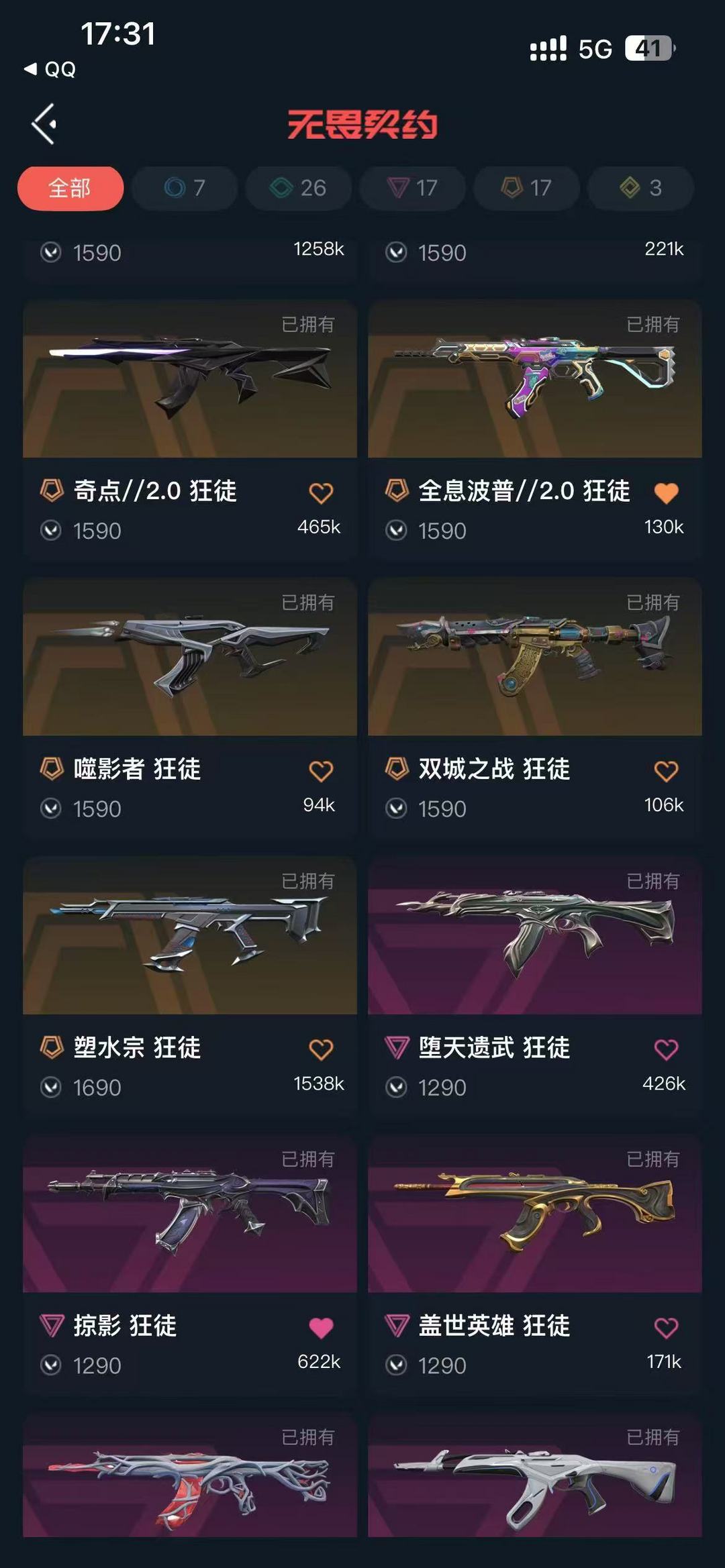Select the 全部 filter tab
This screenshot has height=1568, width=725.
click(70, 188)
